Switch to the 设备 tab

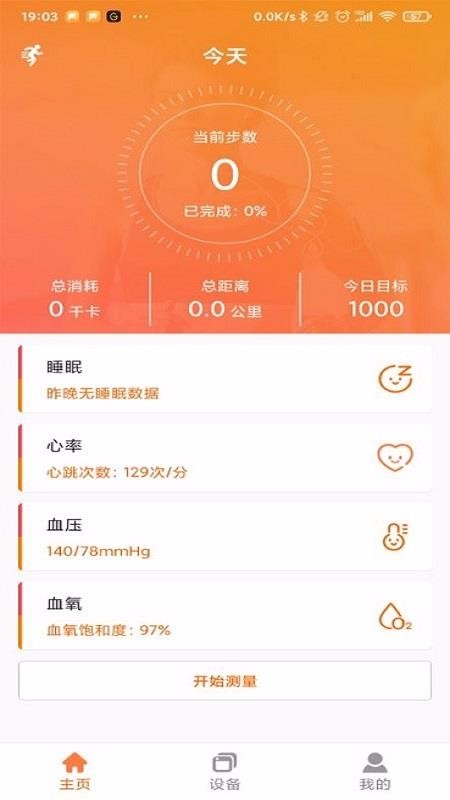point(224,771)
